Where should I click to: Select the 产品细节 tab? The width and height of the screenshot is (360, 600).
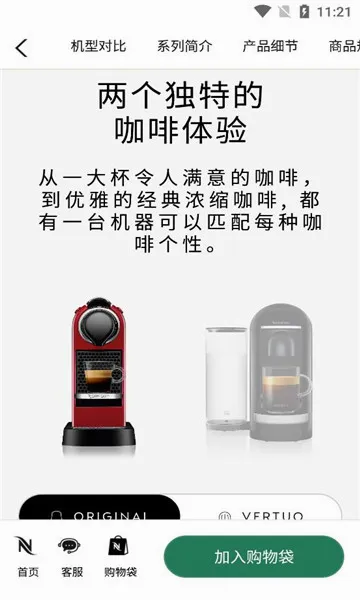[x=270, y=46]
